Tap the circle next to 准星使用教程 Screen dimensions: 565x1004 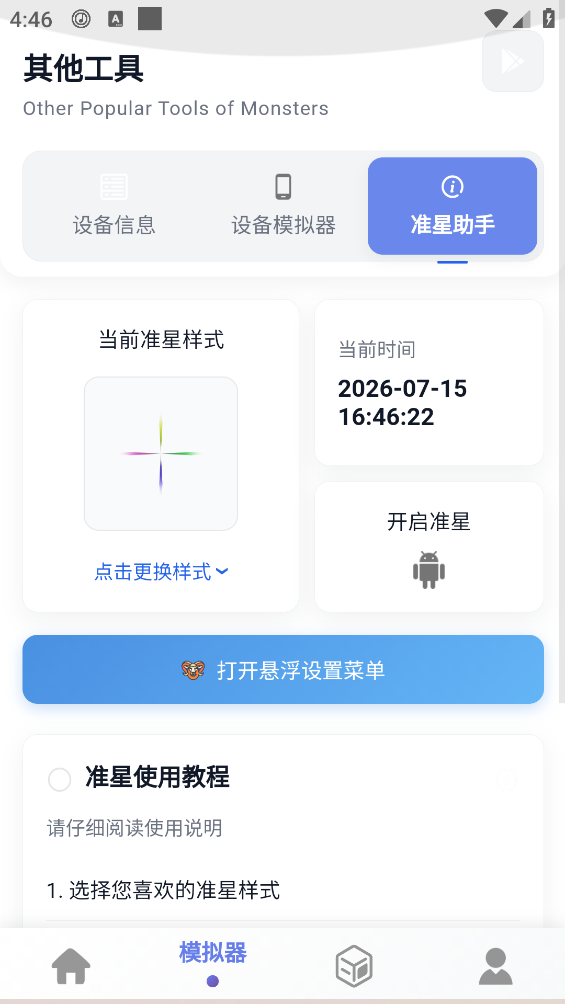(60, 780)
